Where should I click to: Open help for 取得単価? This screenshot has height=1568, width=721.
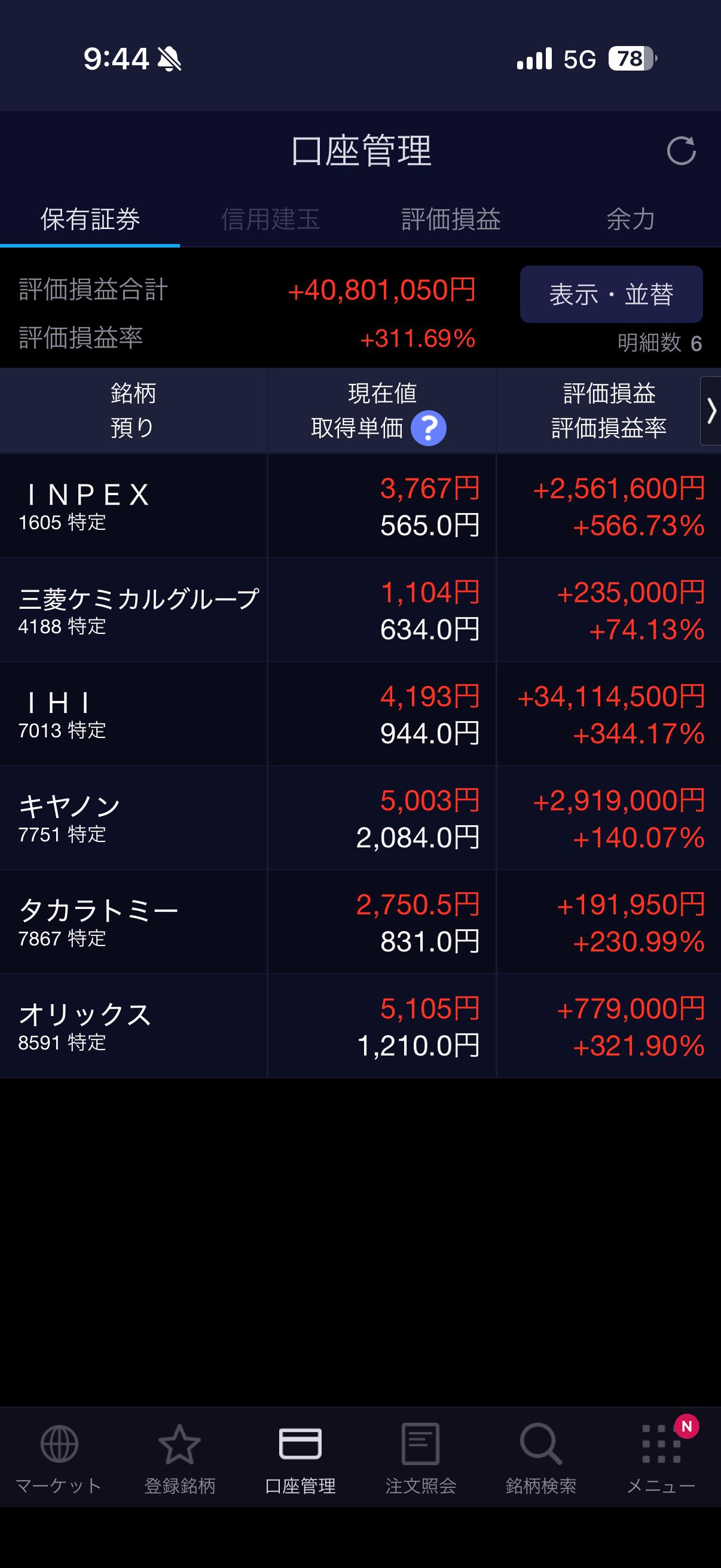(428, 429)
